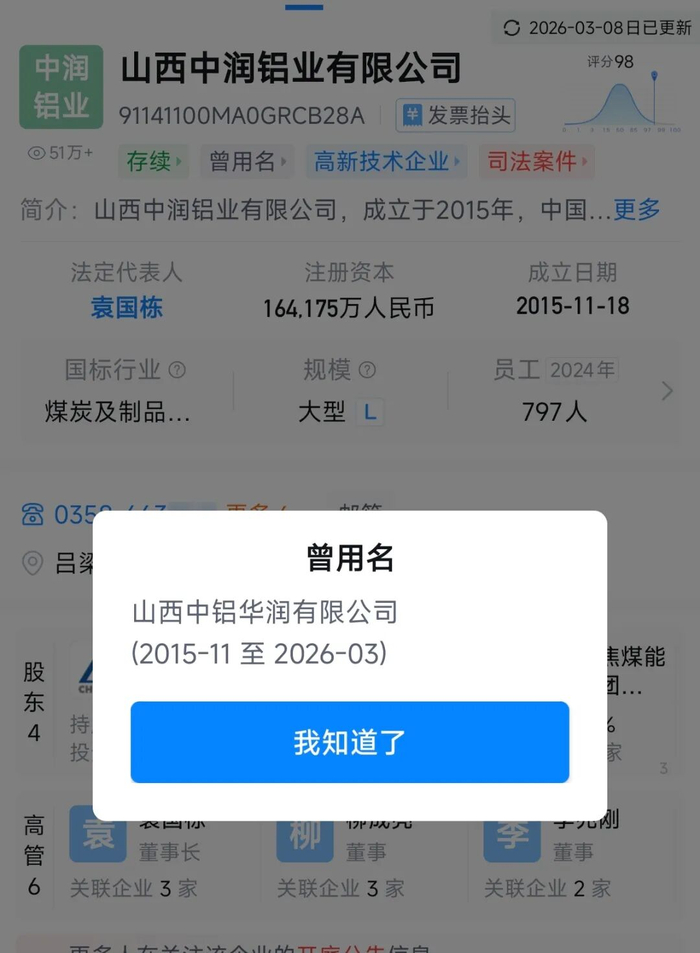Open the 发票抬头 invoice title button

pyautogui.click(x=455, y=116)
